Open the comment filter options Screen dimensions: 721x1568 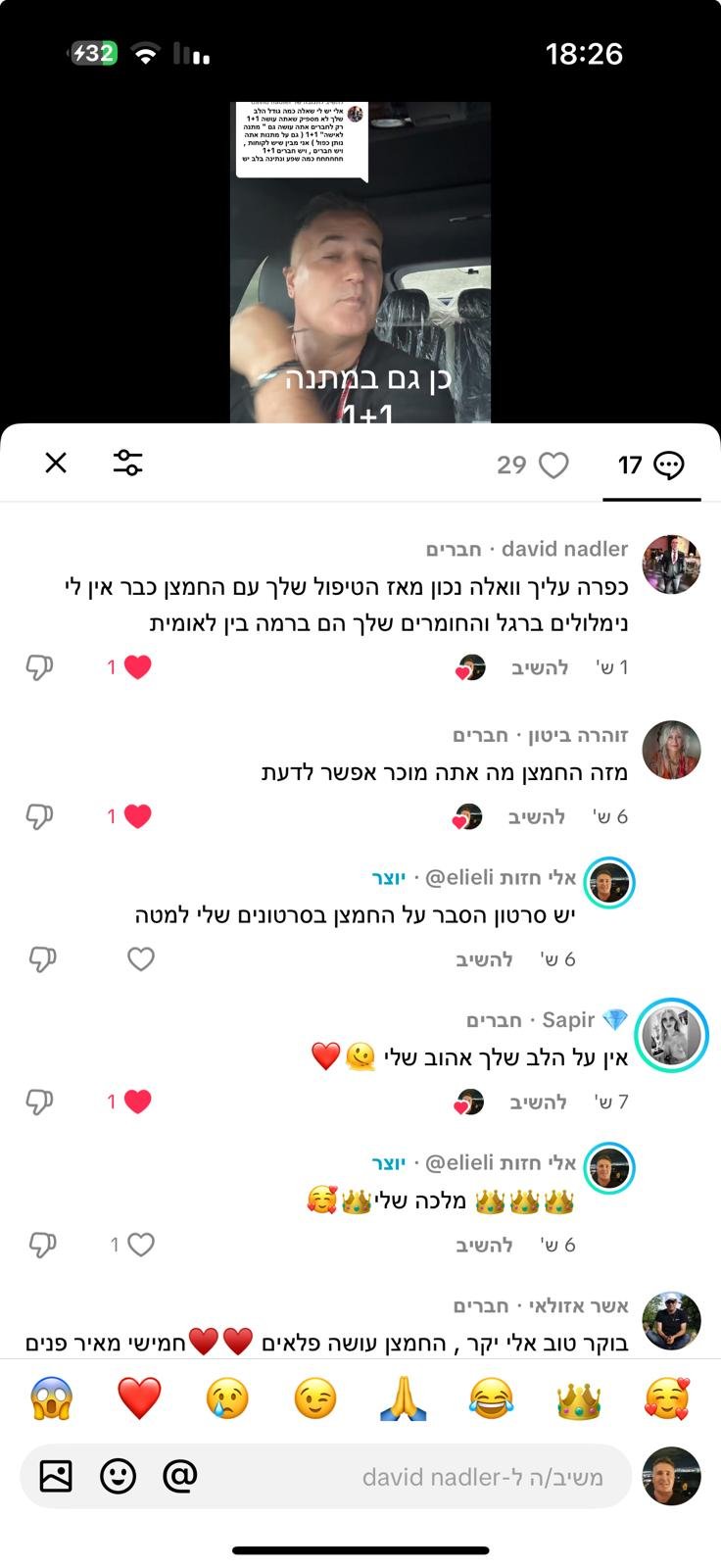click(127, 463)
